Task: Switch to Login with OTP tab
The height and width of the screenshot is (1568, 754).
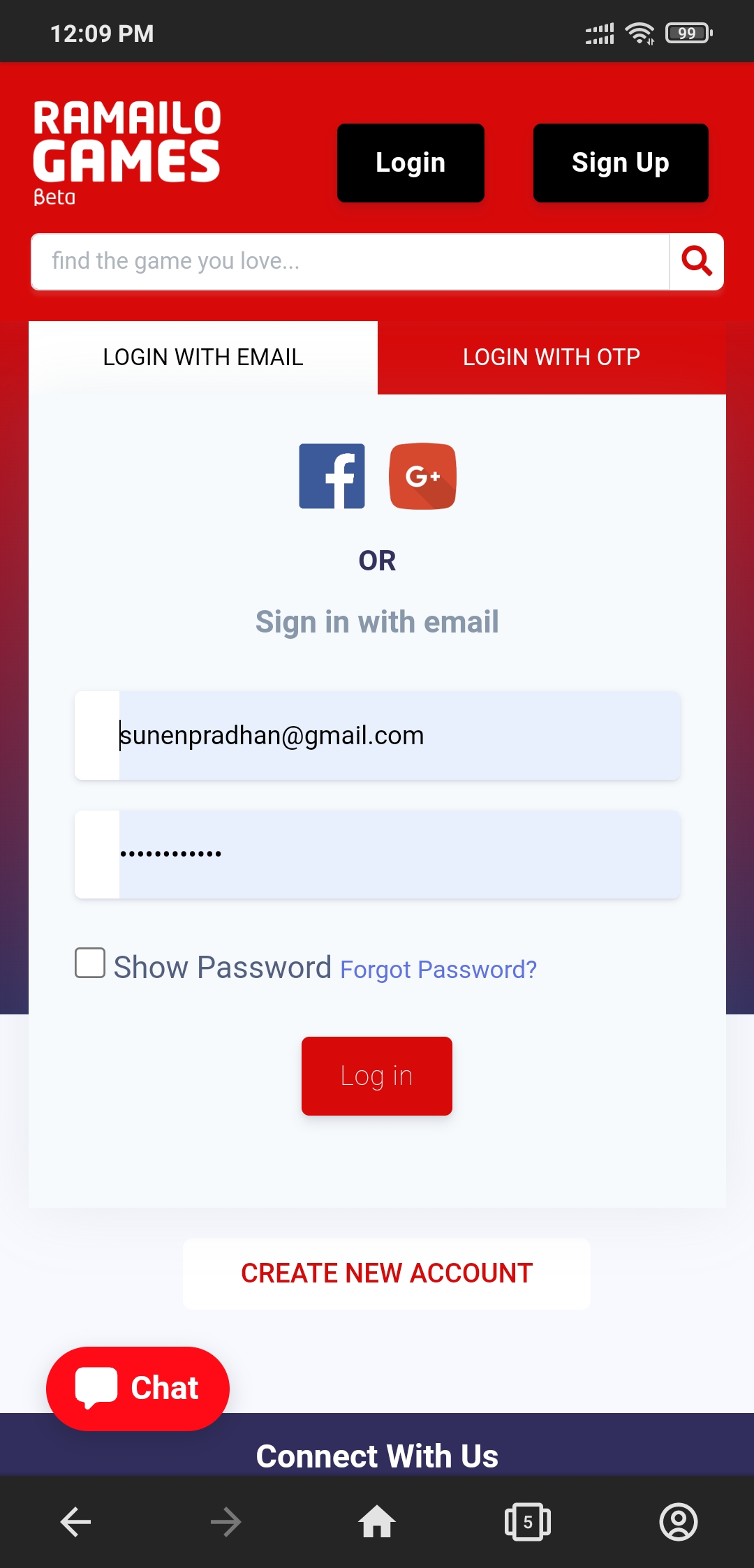Action: click(x=552, y=357)
